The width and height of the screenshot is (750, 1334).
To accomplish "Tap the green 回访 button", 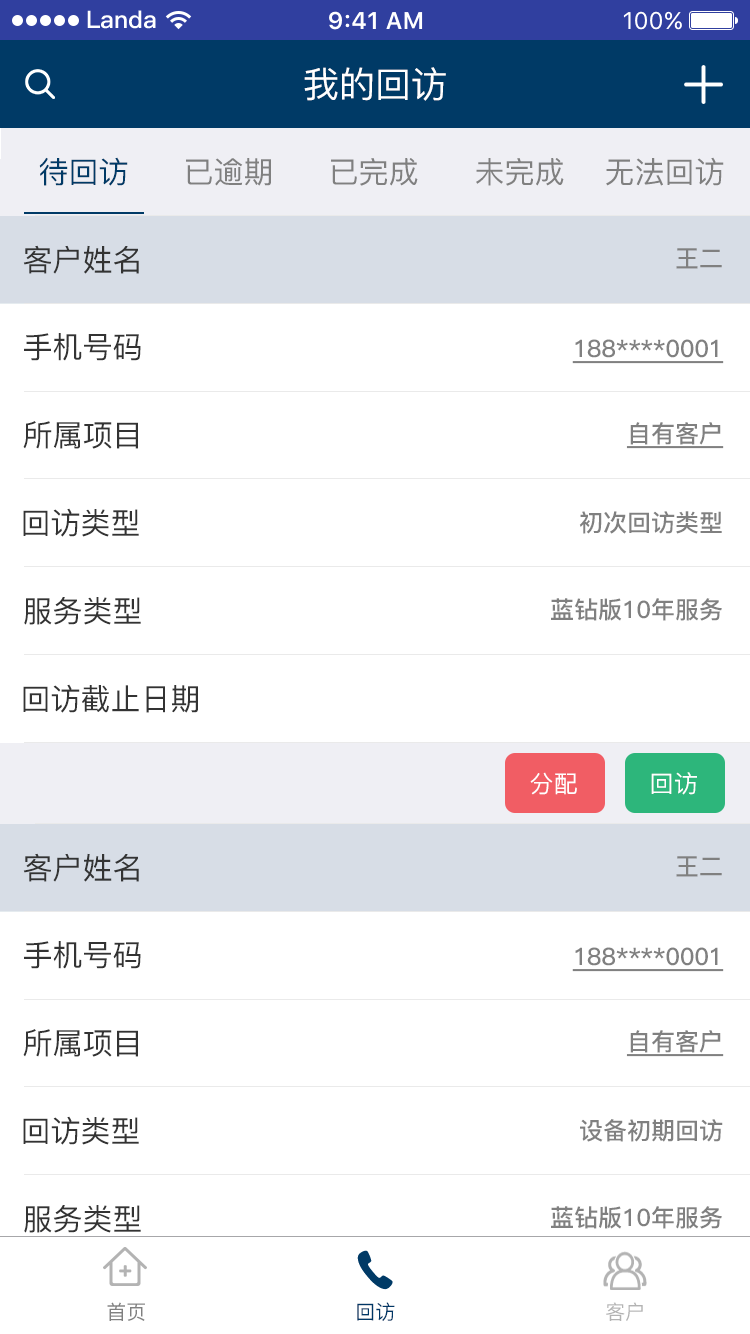I will point(675,783).
